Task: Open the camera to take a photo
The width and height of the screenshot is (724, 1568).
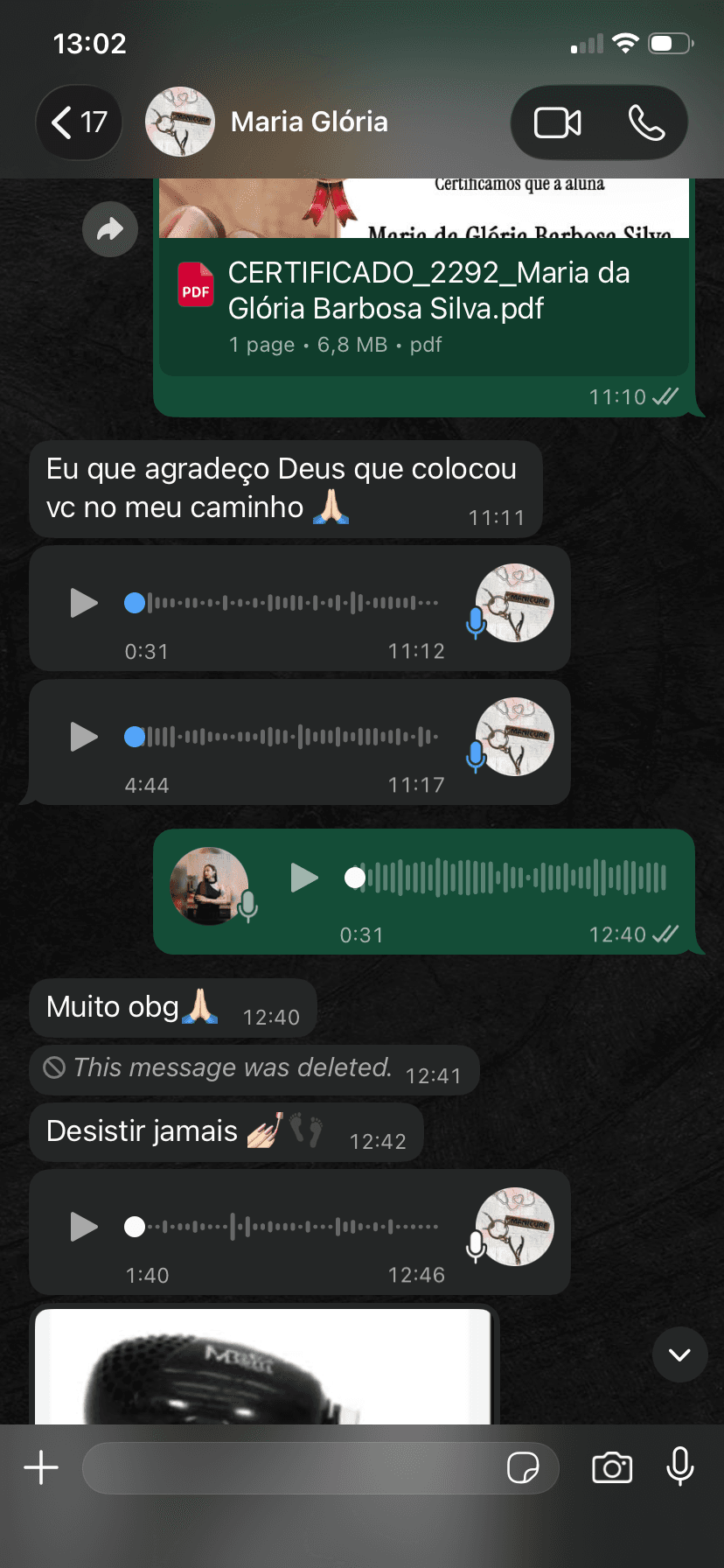Action: [612, 1468]
